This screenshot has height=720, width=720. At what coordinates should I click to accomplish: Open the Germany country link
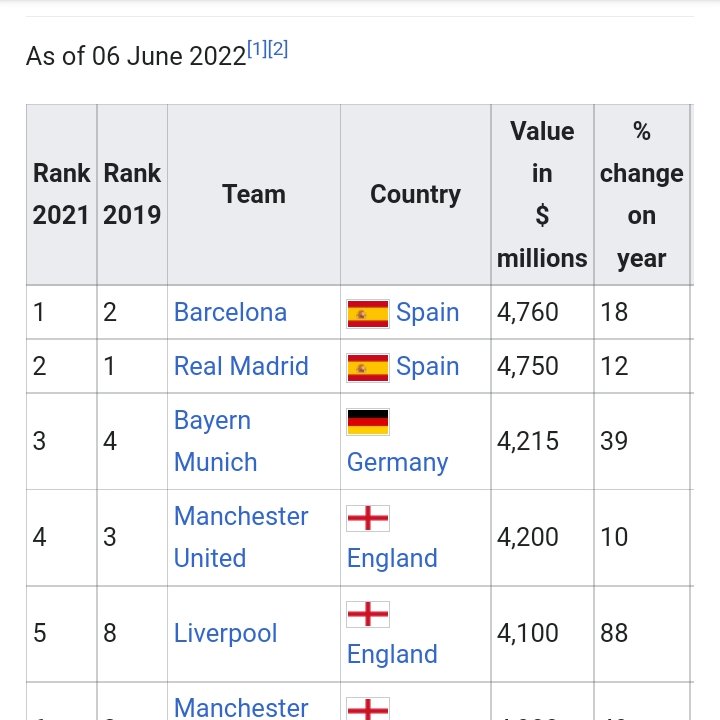398,462
